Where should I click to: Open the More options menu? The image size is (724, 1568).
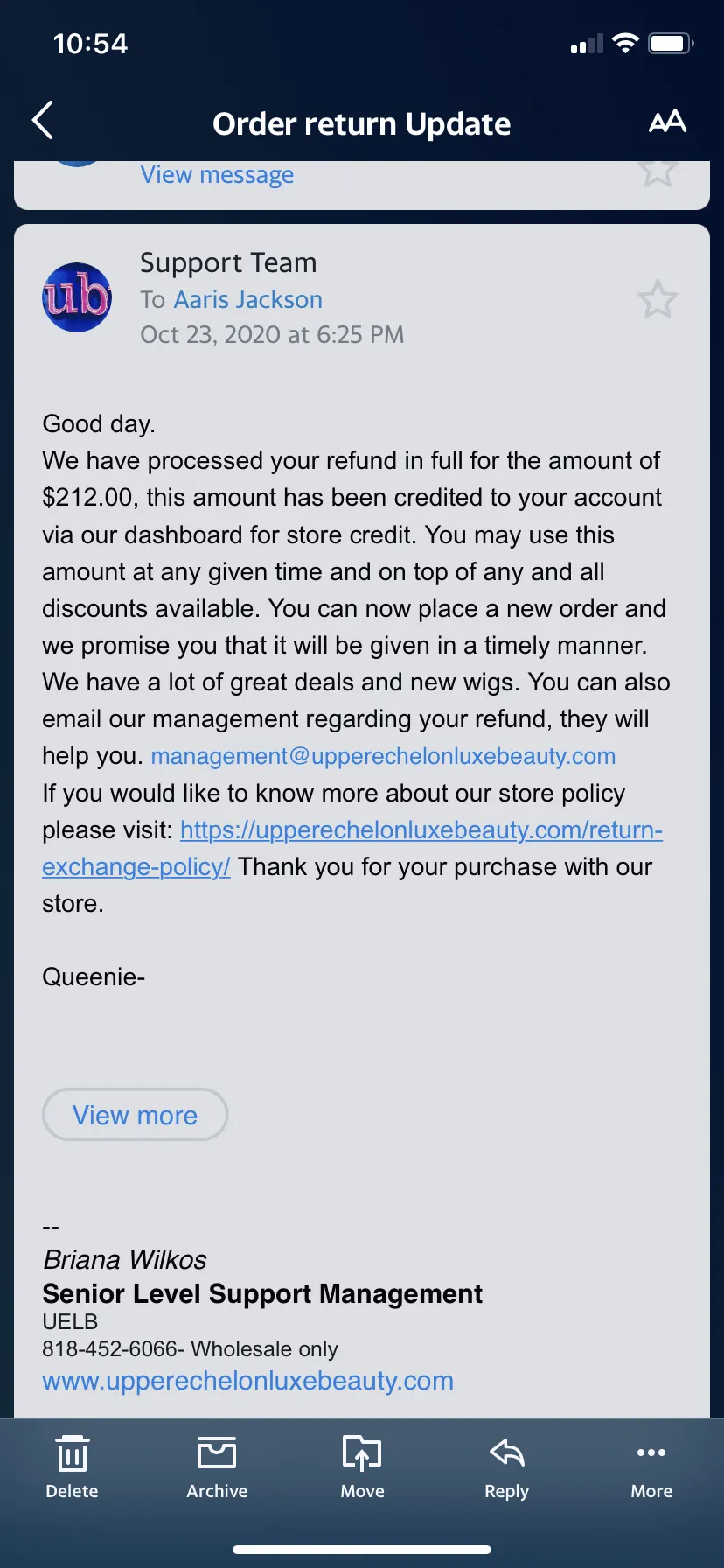pos(651,1467)
